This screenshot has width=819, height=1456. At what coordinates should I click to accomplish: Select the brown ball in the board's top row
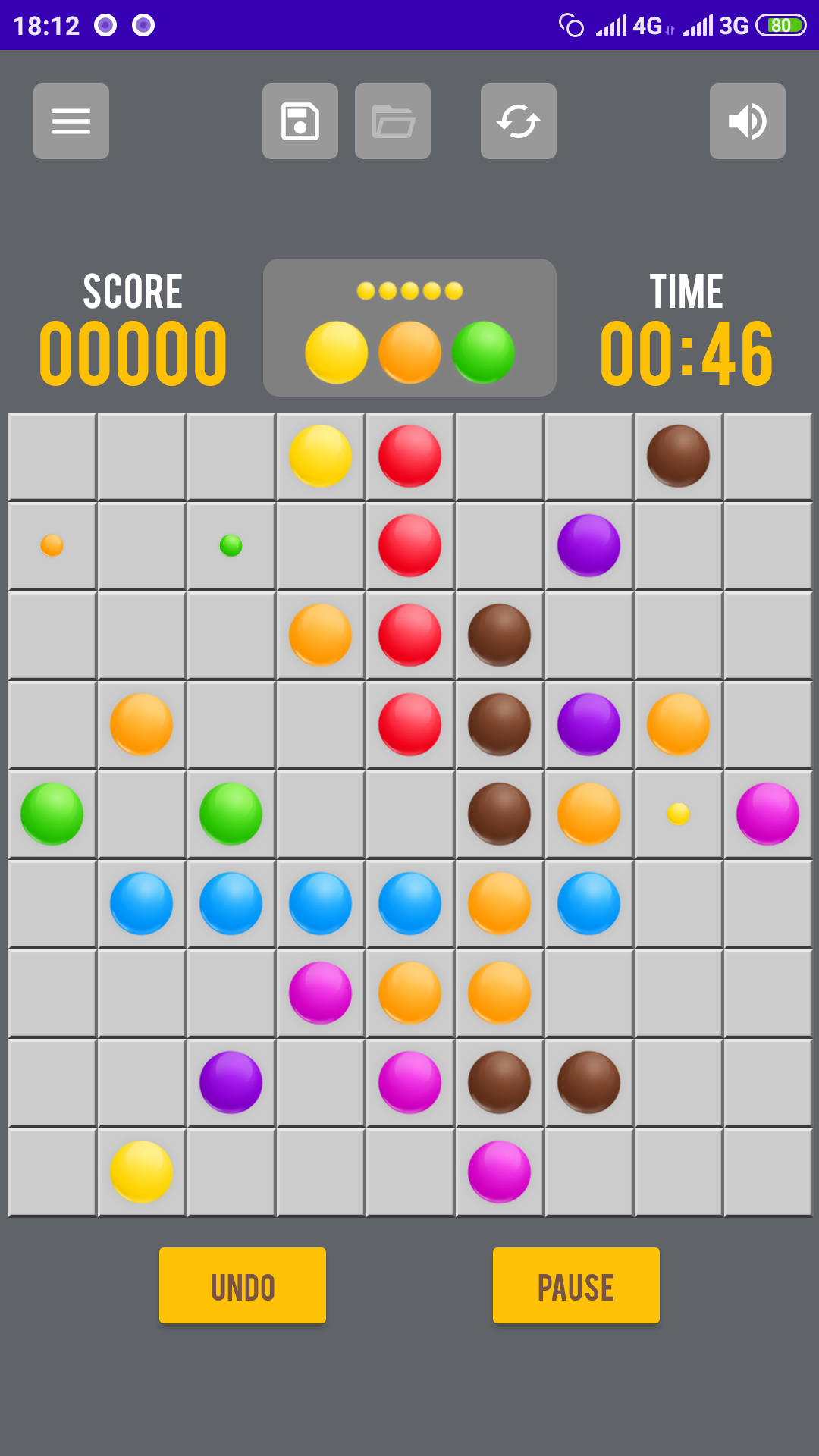coord(679,456)
